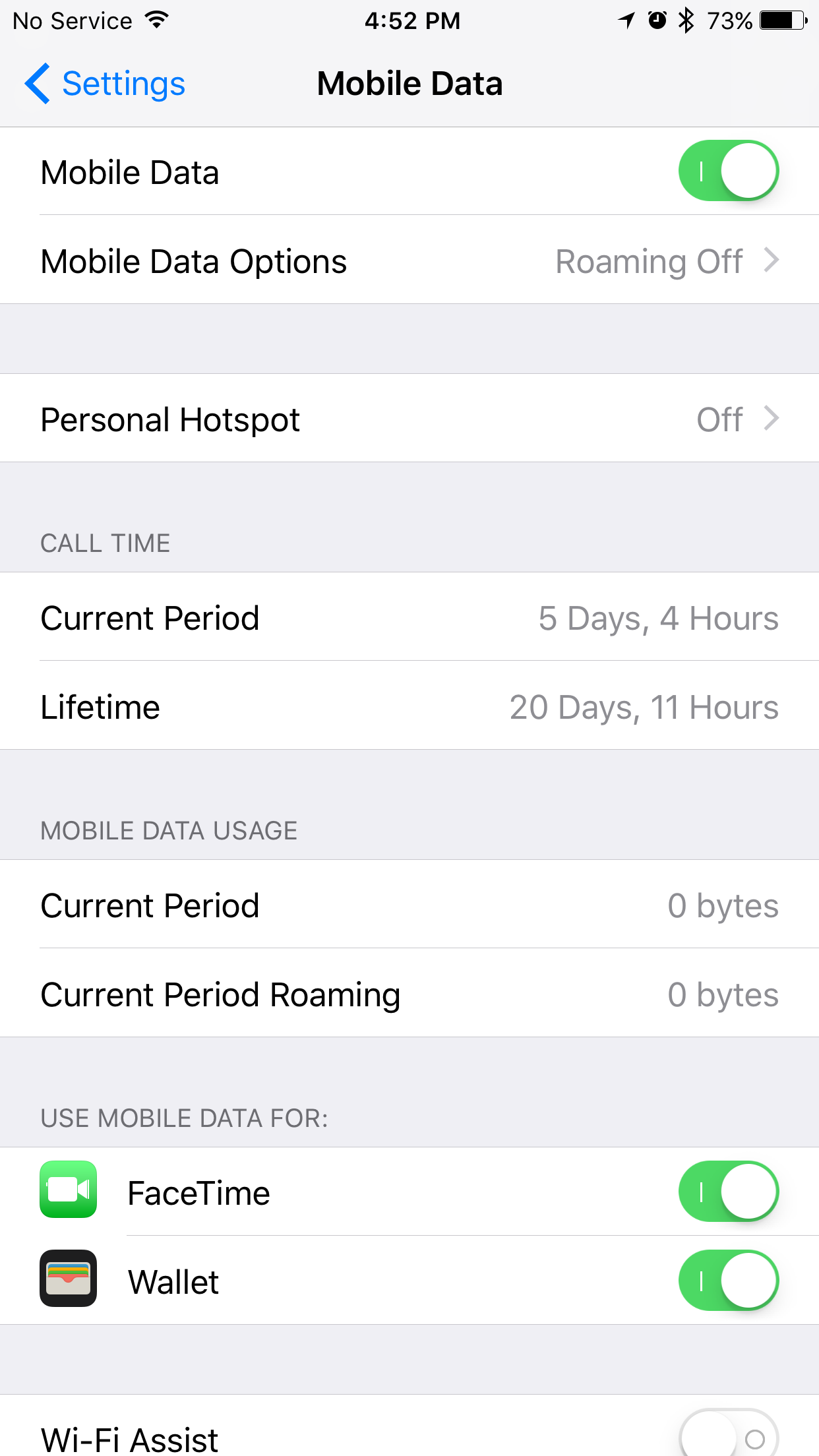Go back to Settings
The image size is (819, 1456).
106,84
